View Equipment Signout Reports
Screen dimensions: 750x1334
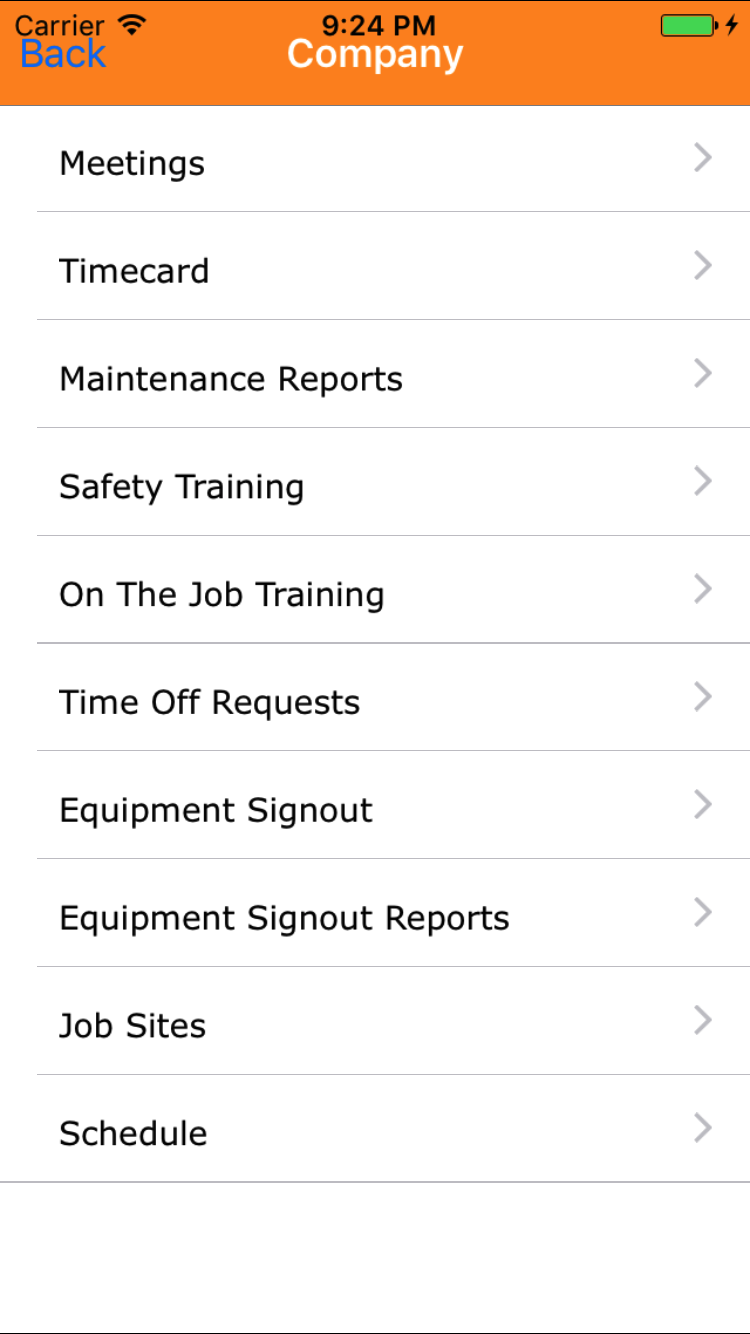[x=375, y=918]
